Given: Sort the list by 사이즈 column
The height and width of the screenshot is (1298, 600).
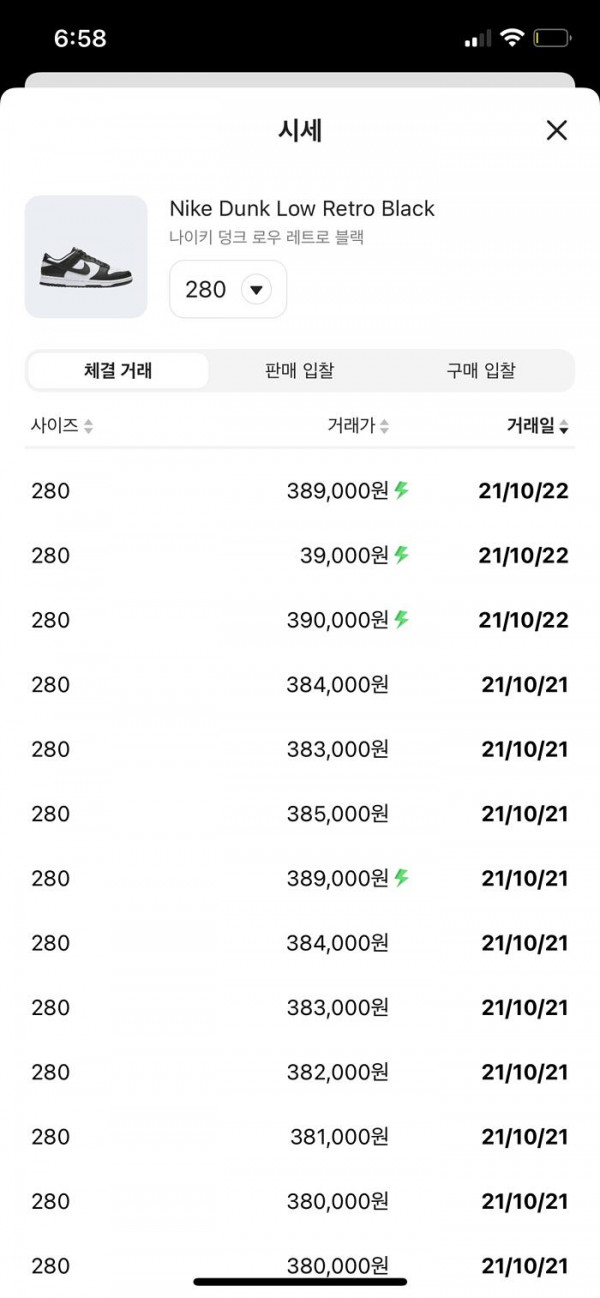Looking at the screenshot, I should [62, 426].
